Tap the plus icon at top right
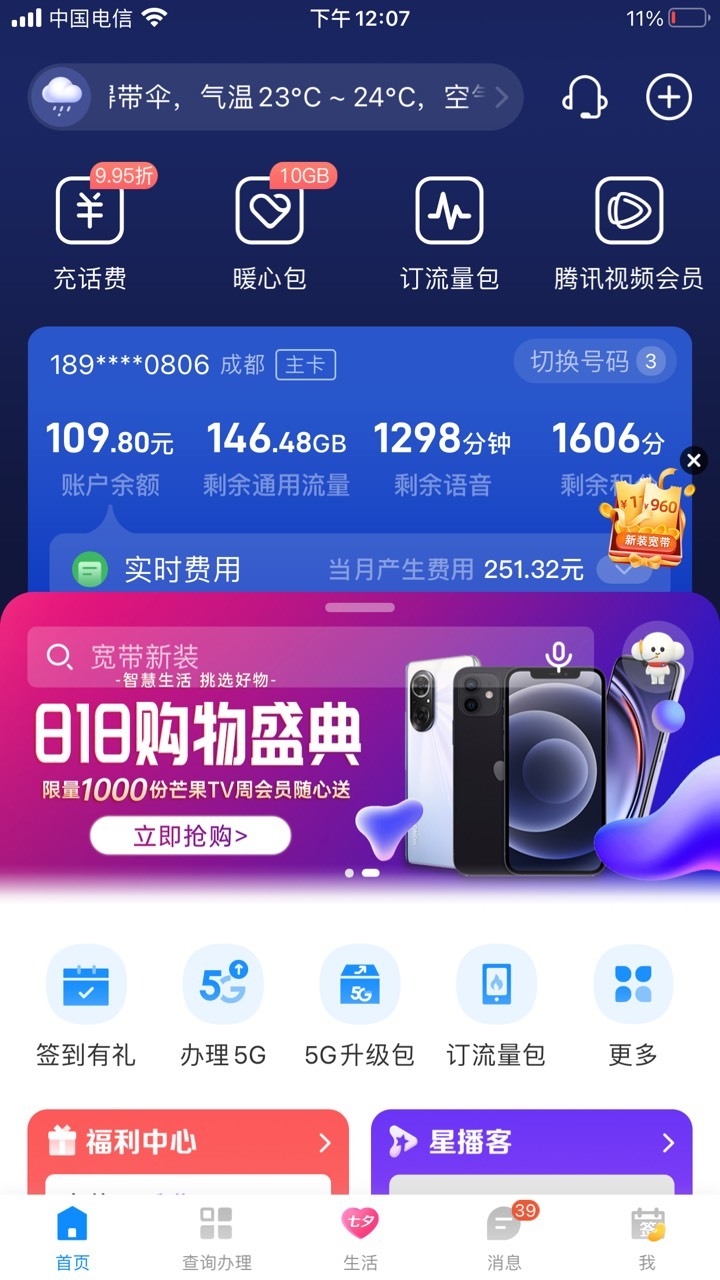The width and height of the screenshot is (720, 1280). click(669, 97)
